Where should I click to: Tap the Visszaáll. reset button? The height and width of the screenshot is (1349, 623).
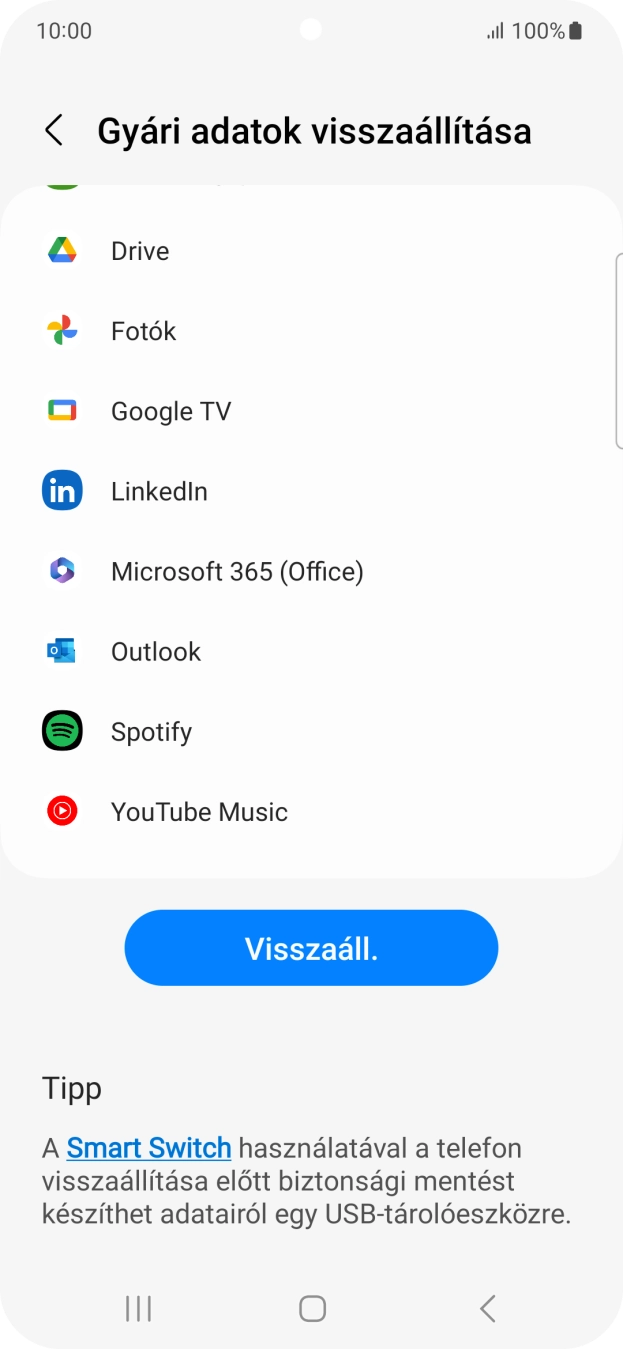click(x=311, y=948)
